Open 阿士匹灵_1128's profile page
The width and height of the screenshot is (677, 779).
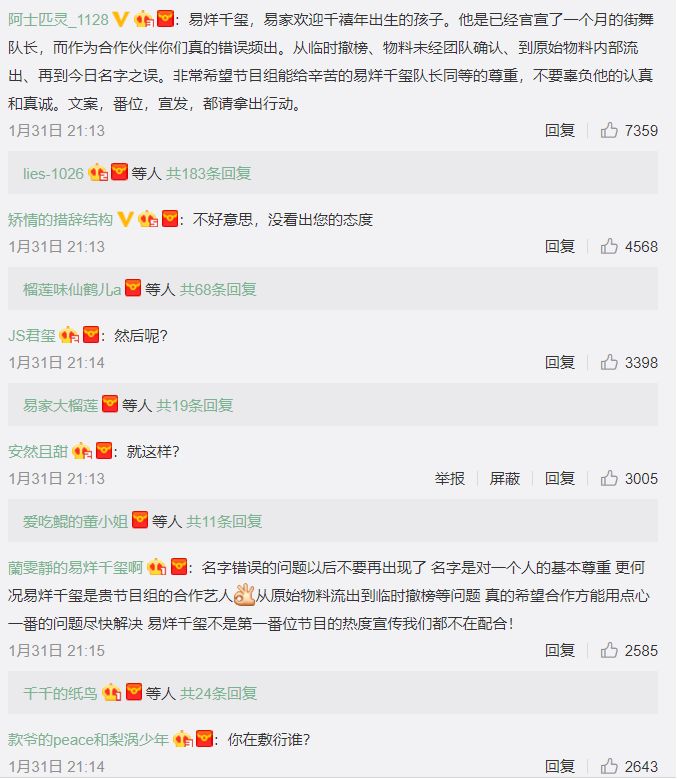click(58, 18)
